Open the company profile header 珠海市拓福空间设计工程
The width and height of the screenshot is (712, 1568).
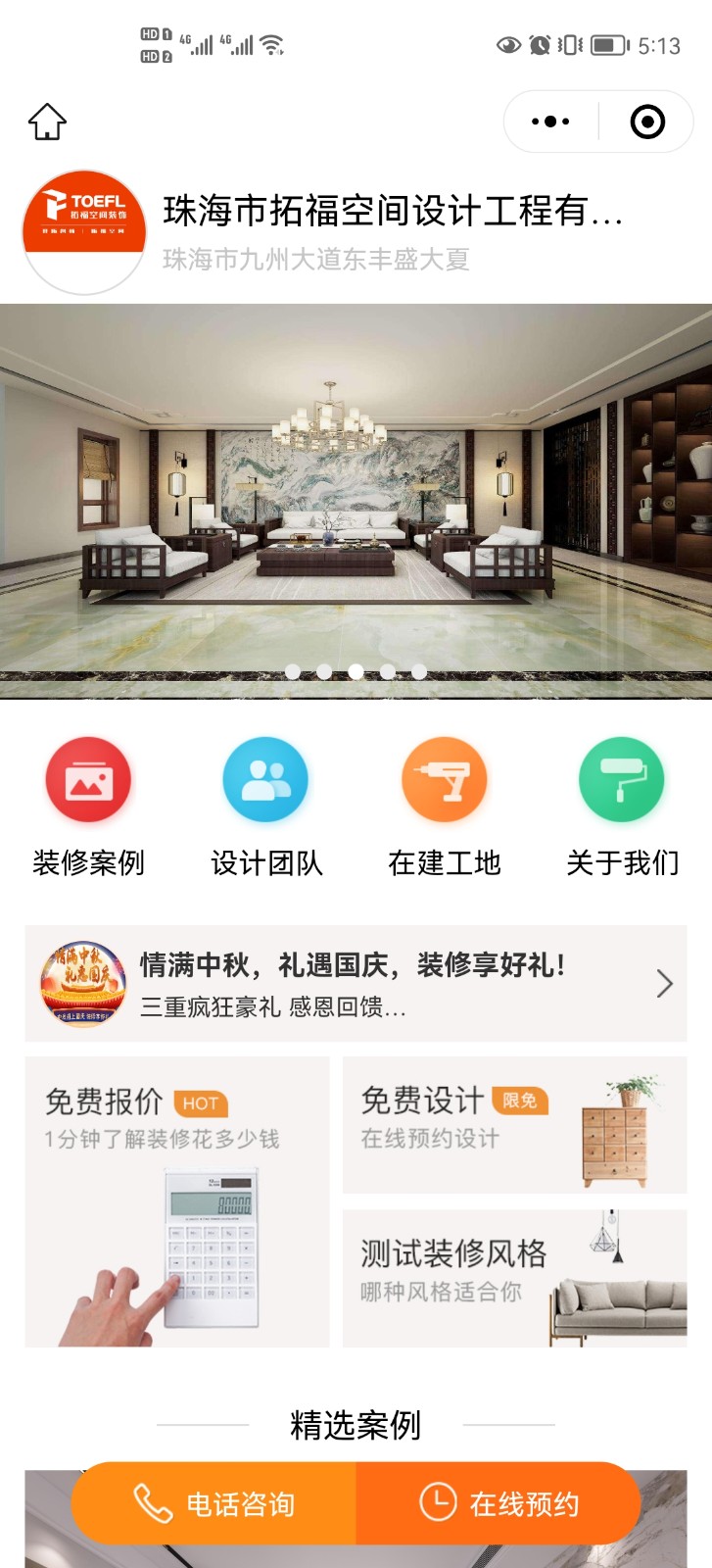(x=392, y=211)
